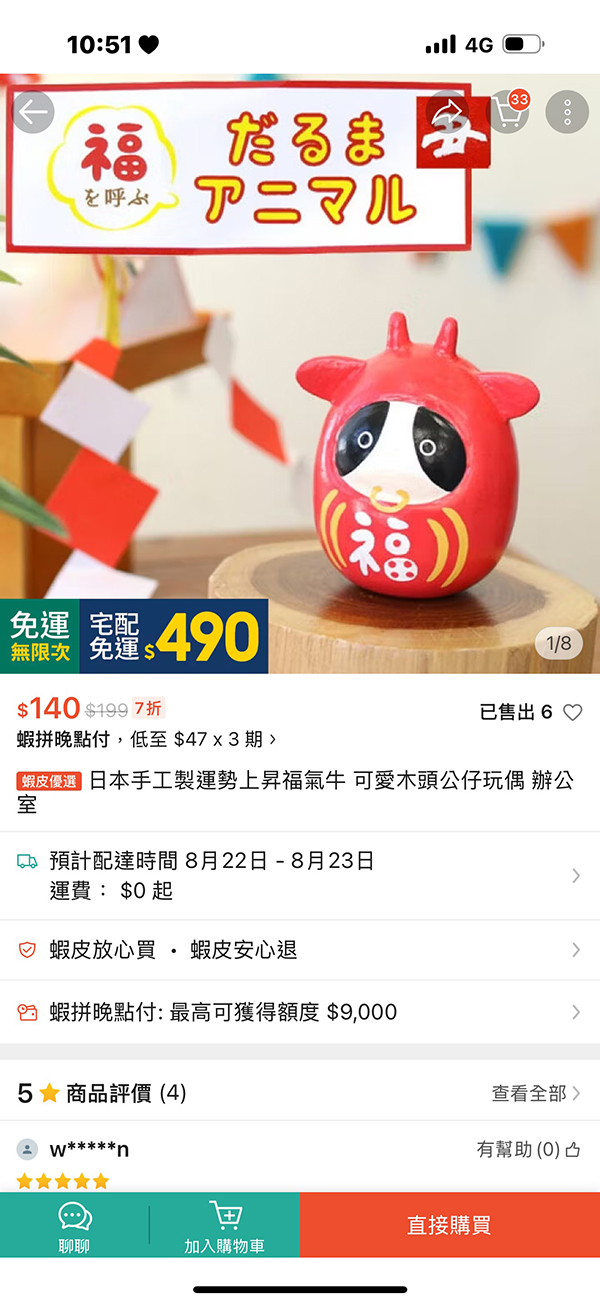Image resolution: width=600 pixels, height=1304 pixels.
Task: Open the 蝦皮放心買 guarantee row
Action: coord(300,950)
